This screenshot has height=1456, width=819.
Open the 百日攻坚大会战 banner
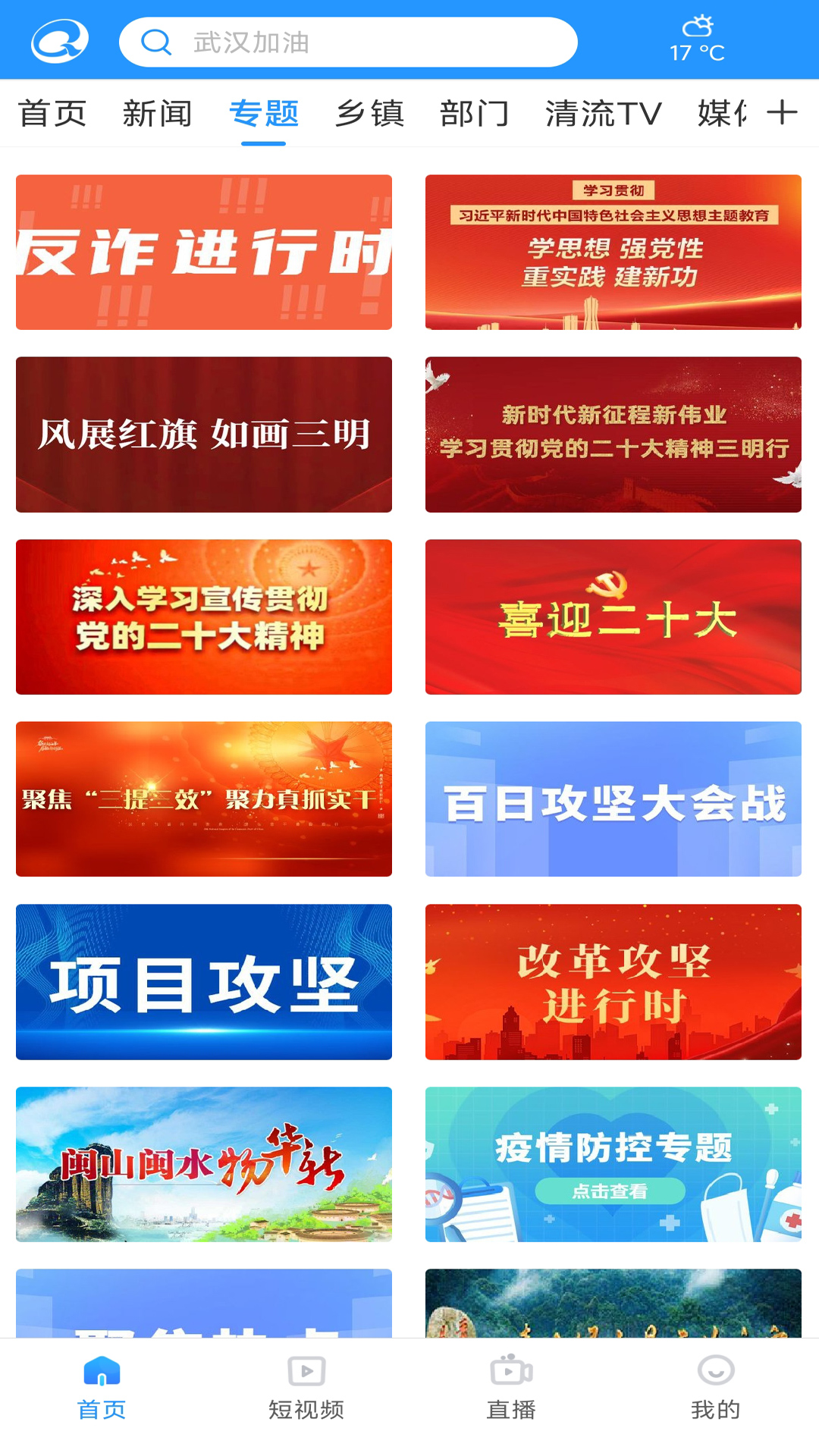(x=613, y=800)
